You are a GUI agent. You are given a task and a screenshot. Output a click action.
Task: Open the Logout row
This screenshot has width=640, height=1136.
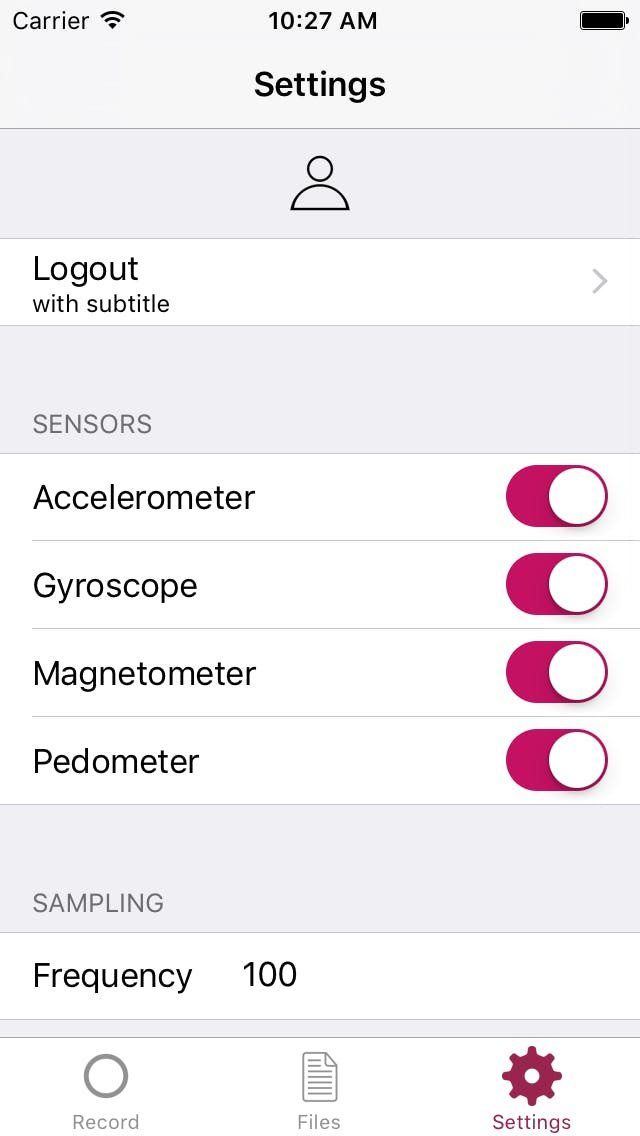(320, 282)
